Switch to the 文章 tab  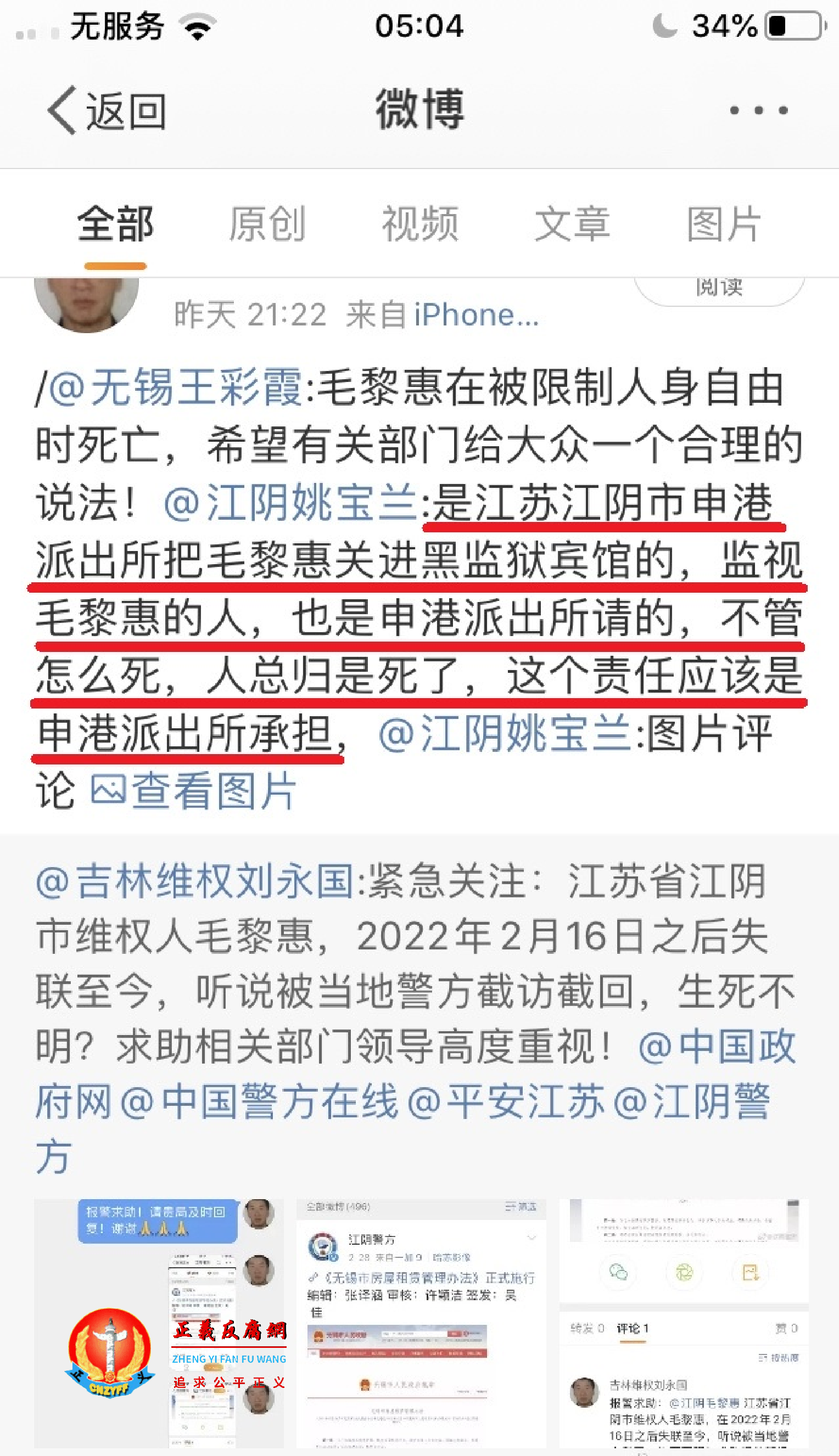click(x=572, y=224)
